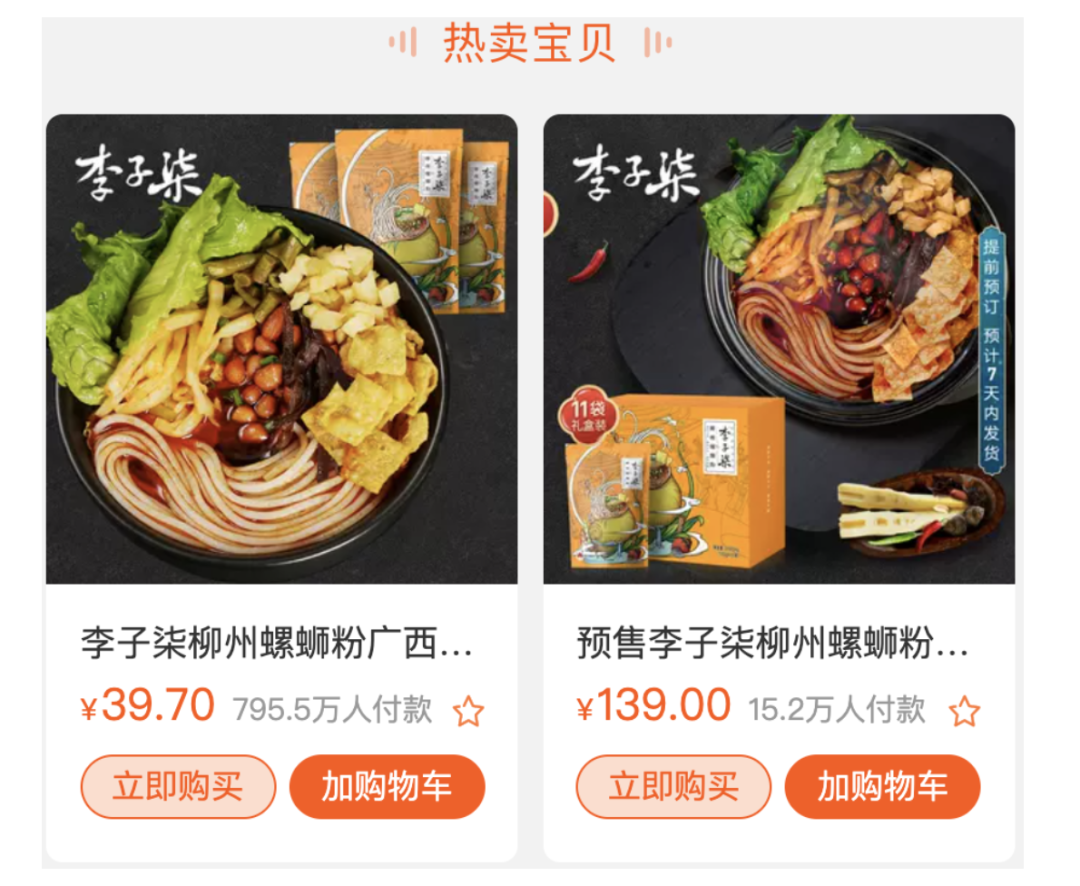Tap 立即购买 for the ¥39.70 item

pos(178,786)
